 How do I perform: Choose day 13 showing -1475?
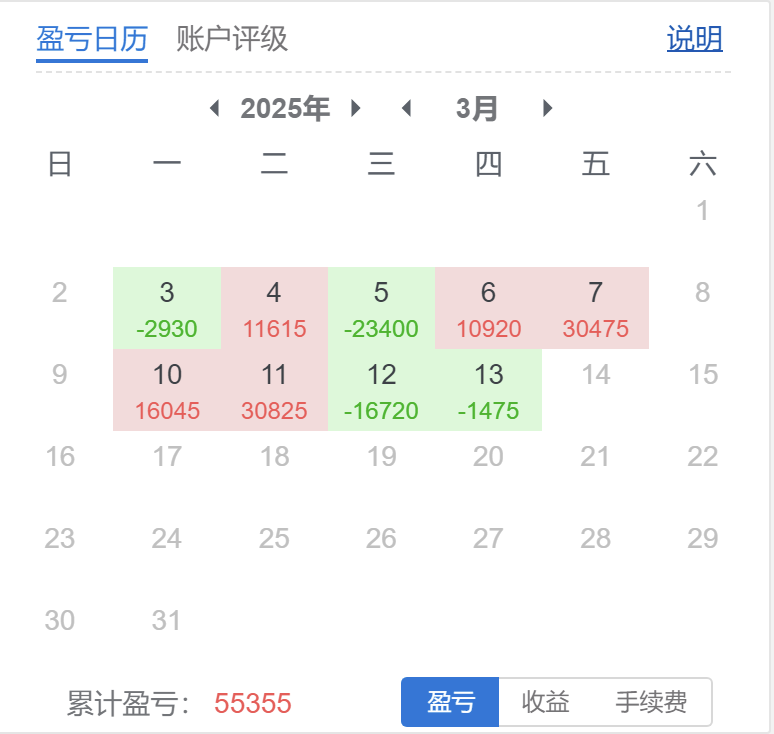click(488, 390)
